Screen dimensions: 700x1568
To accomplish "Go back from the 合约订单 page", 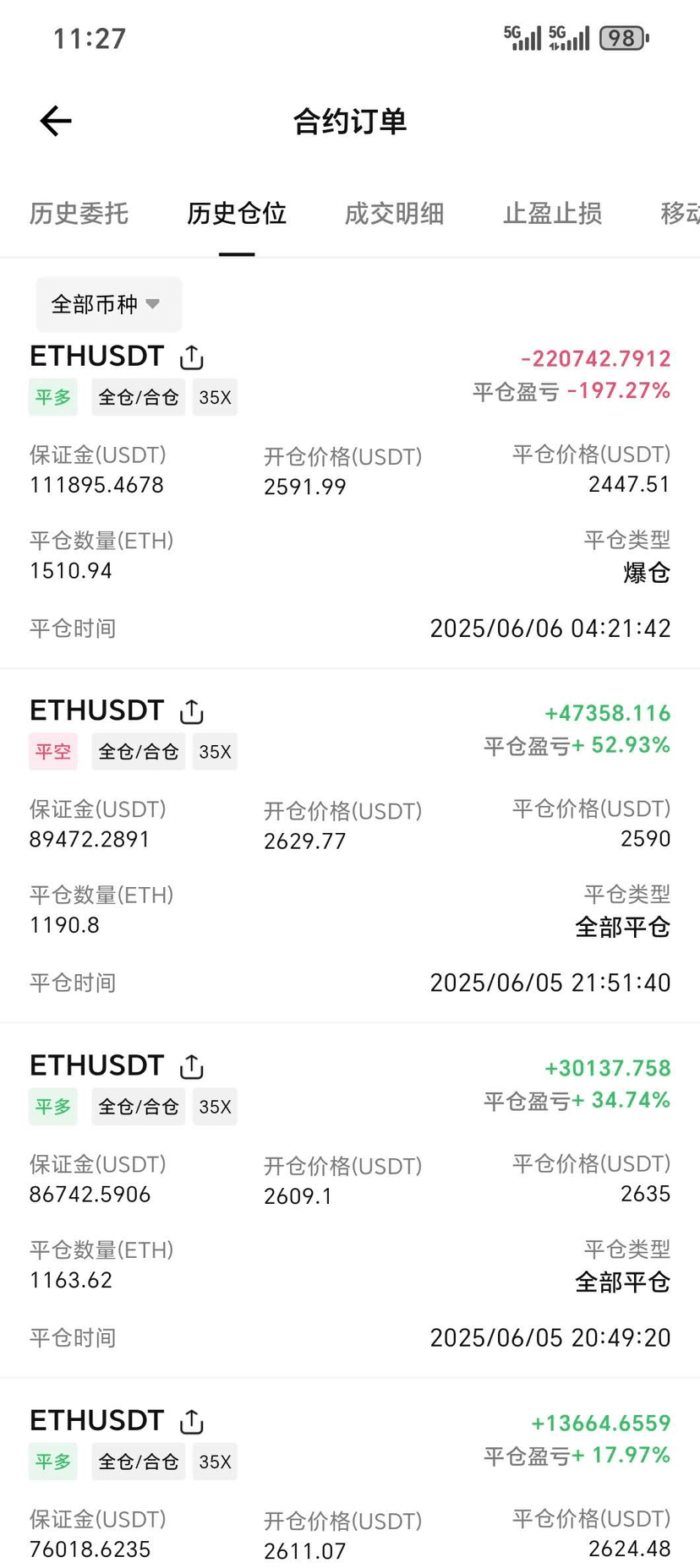I will 56,121.
